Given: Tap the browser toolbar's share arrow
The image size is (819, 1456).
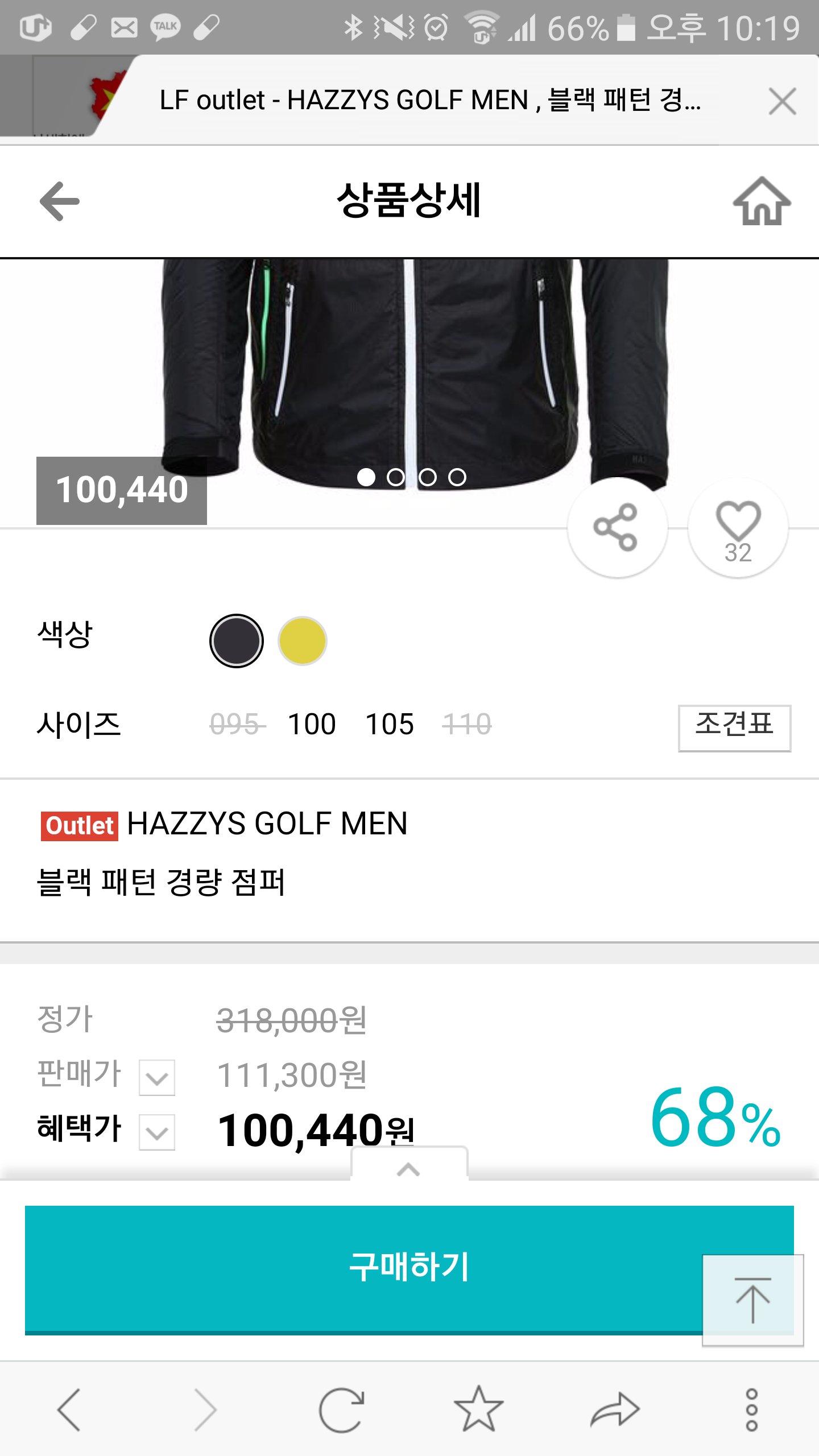Looking at the screenshot, I should (615, 1409).
